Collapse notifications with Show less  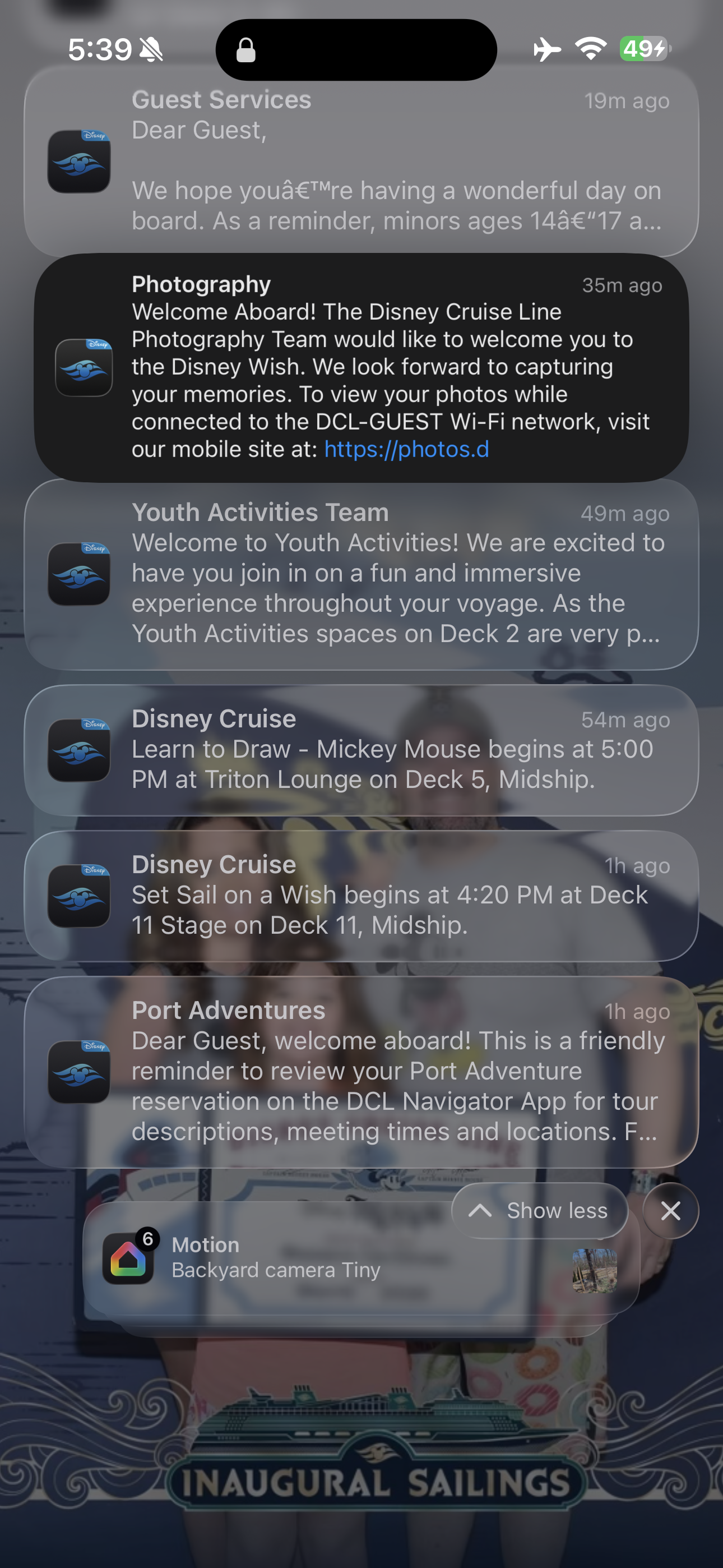tap(539, 1210)
